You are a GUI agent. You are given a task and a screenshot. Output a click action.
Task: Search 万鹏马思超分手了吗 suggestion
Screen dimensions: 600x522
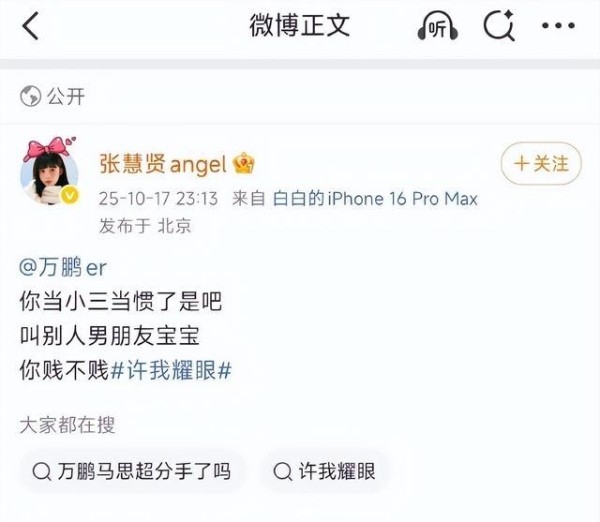[132, 471]
